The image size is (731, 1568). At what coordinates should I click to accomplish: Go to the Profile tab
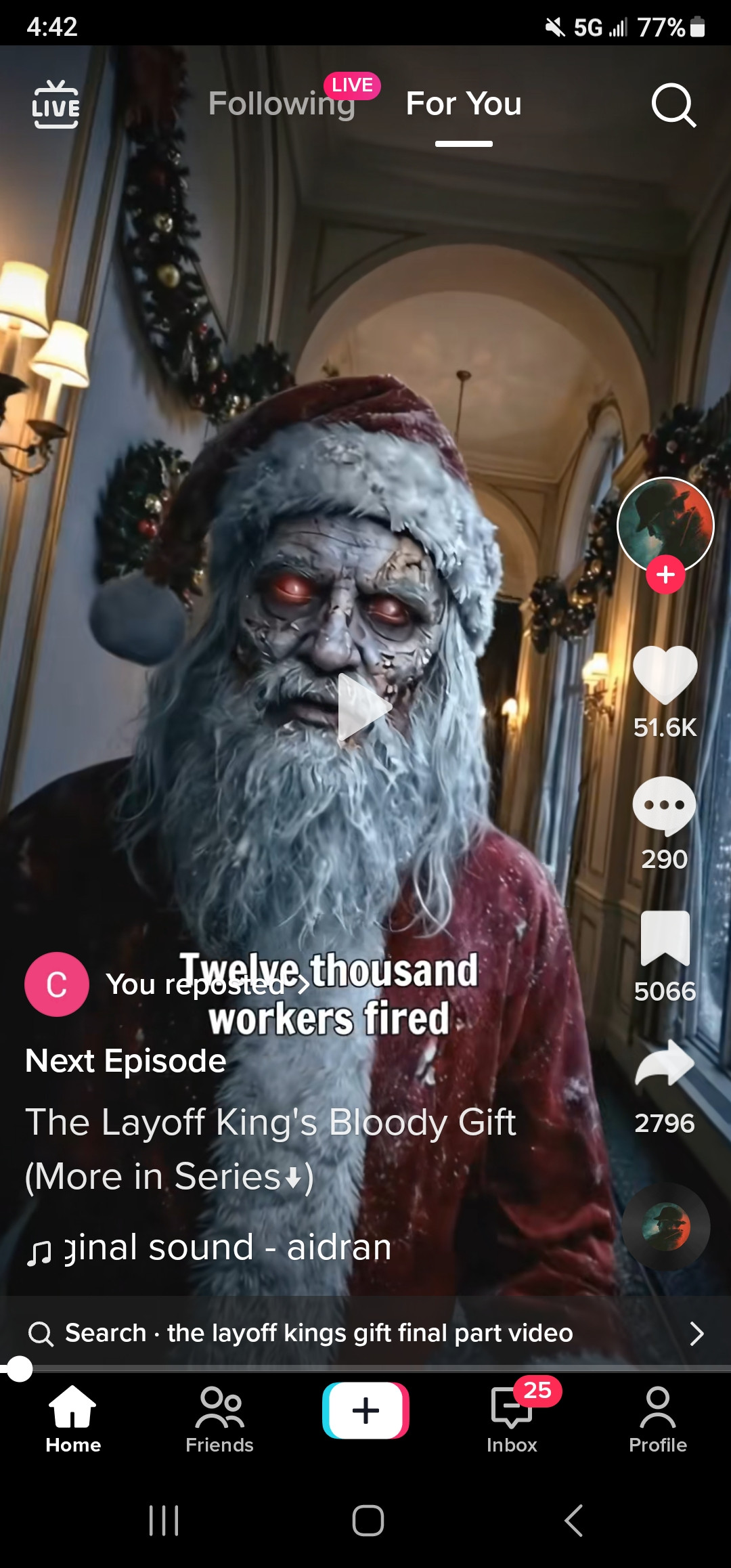point(657,1419)
